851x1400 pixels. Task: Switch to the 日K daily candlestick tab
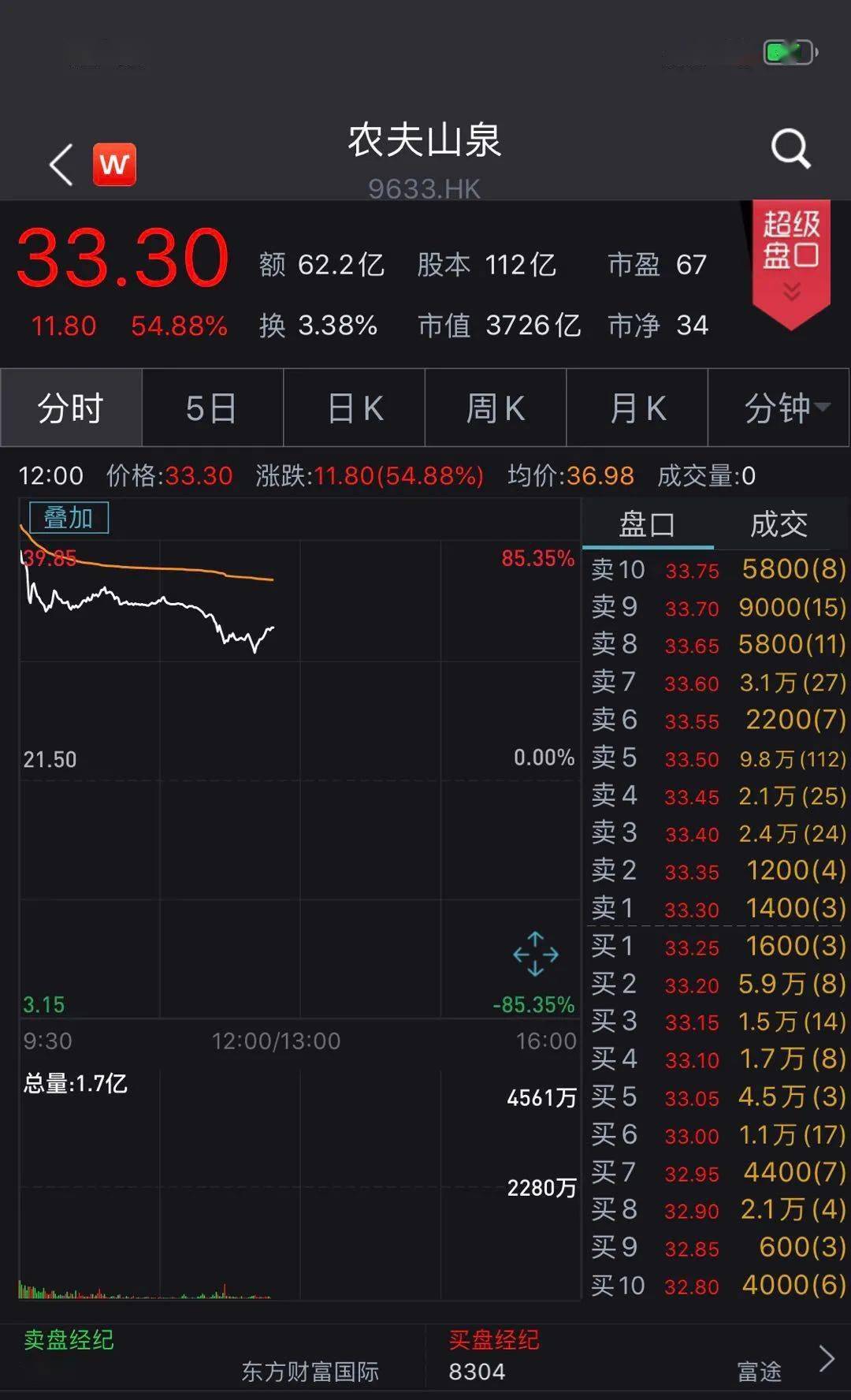pos(354,408)
